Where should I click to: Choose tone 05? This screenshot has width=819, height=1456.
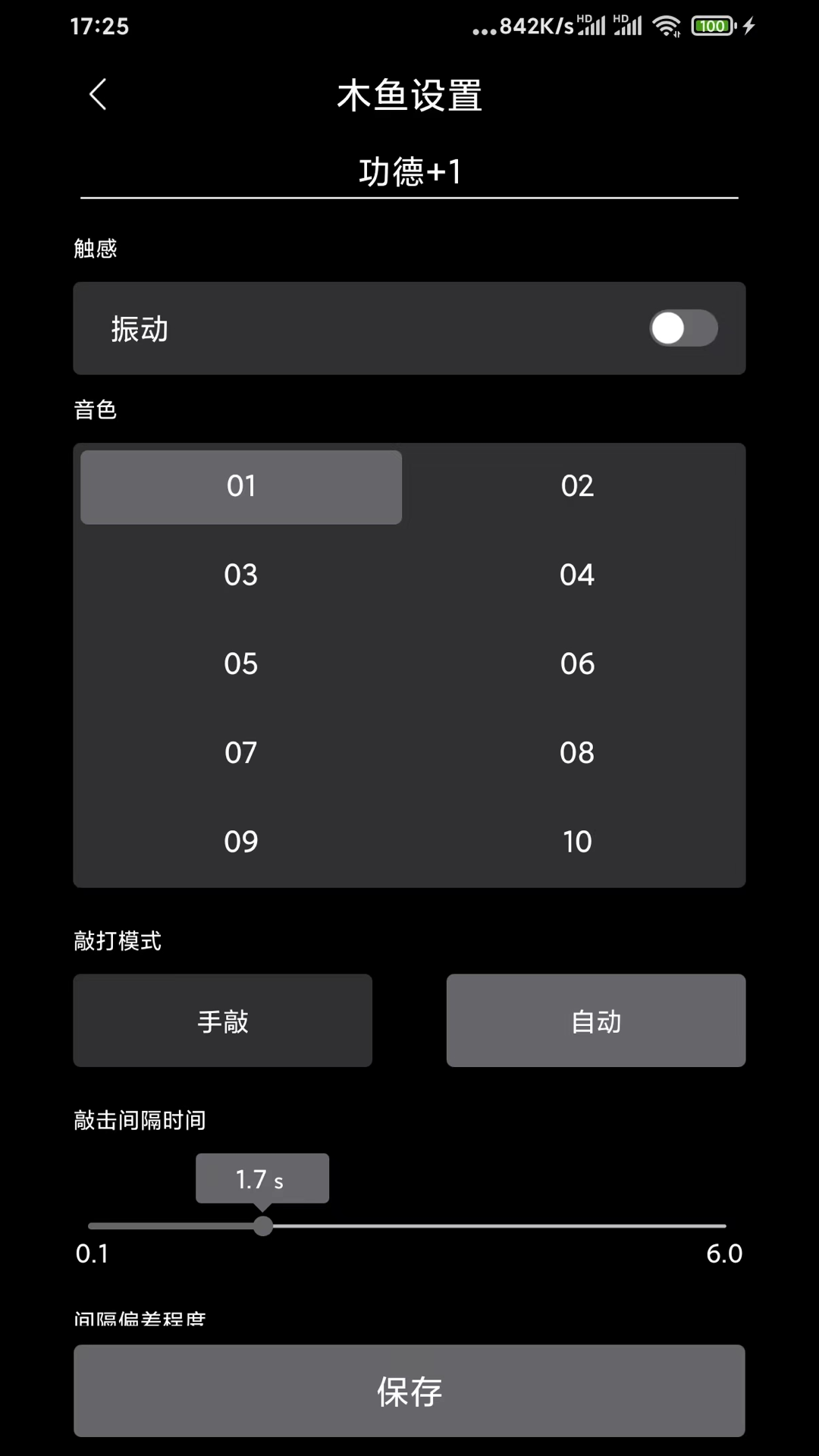click(x=241, y=664)
